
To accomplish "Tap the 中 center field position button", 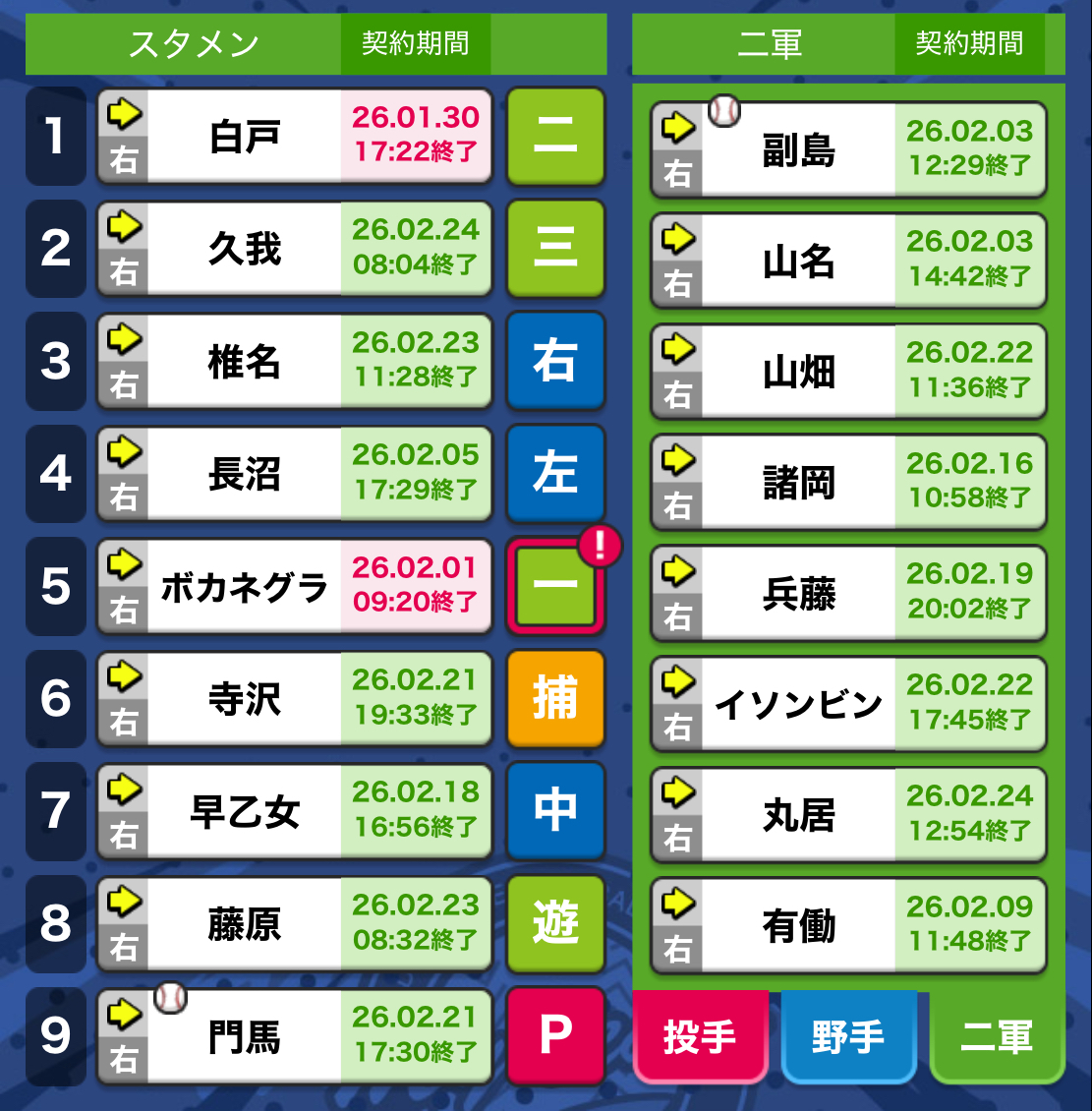I will pos(556,810).
